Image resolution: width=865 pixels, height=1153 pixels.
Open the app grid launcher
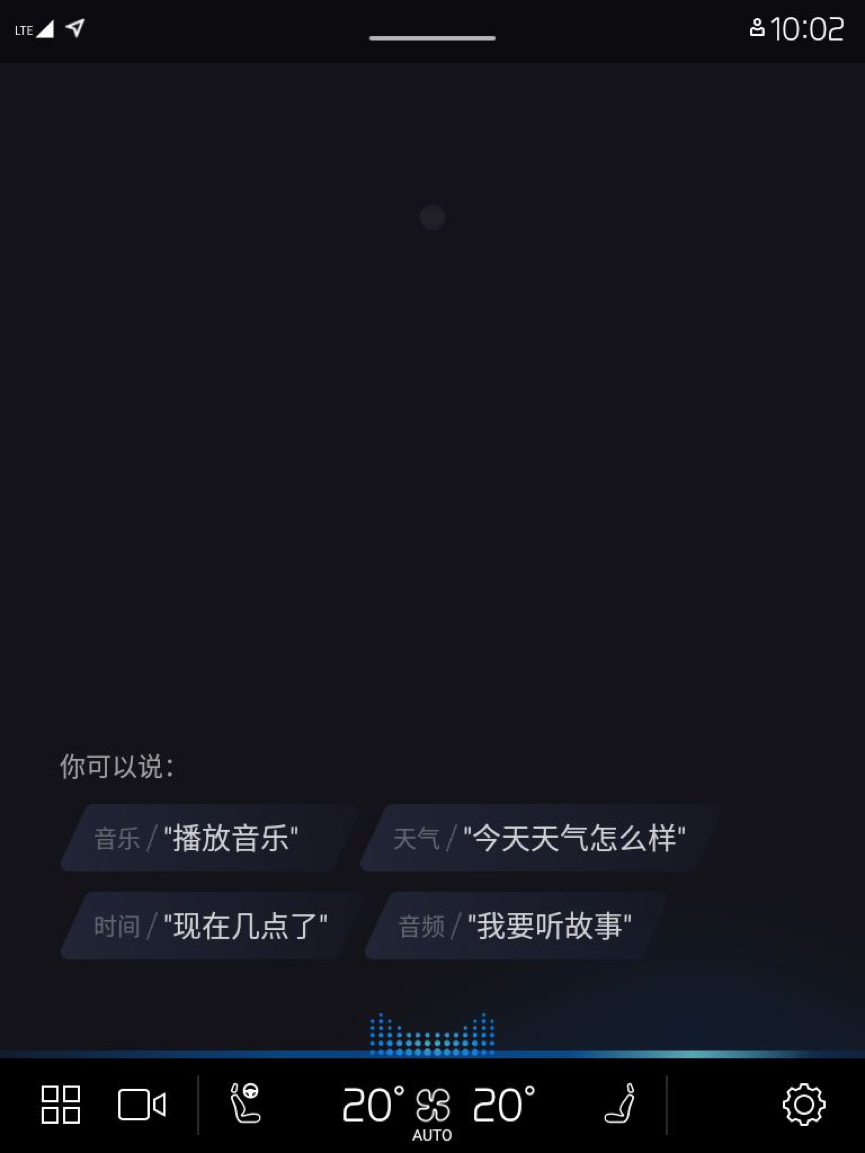pyautogui.click(x=61, y=1105)
